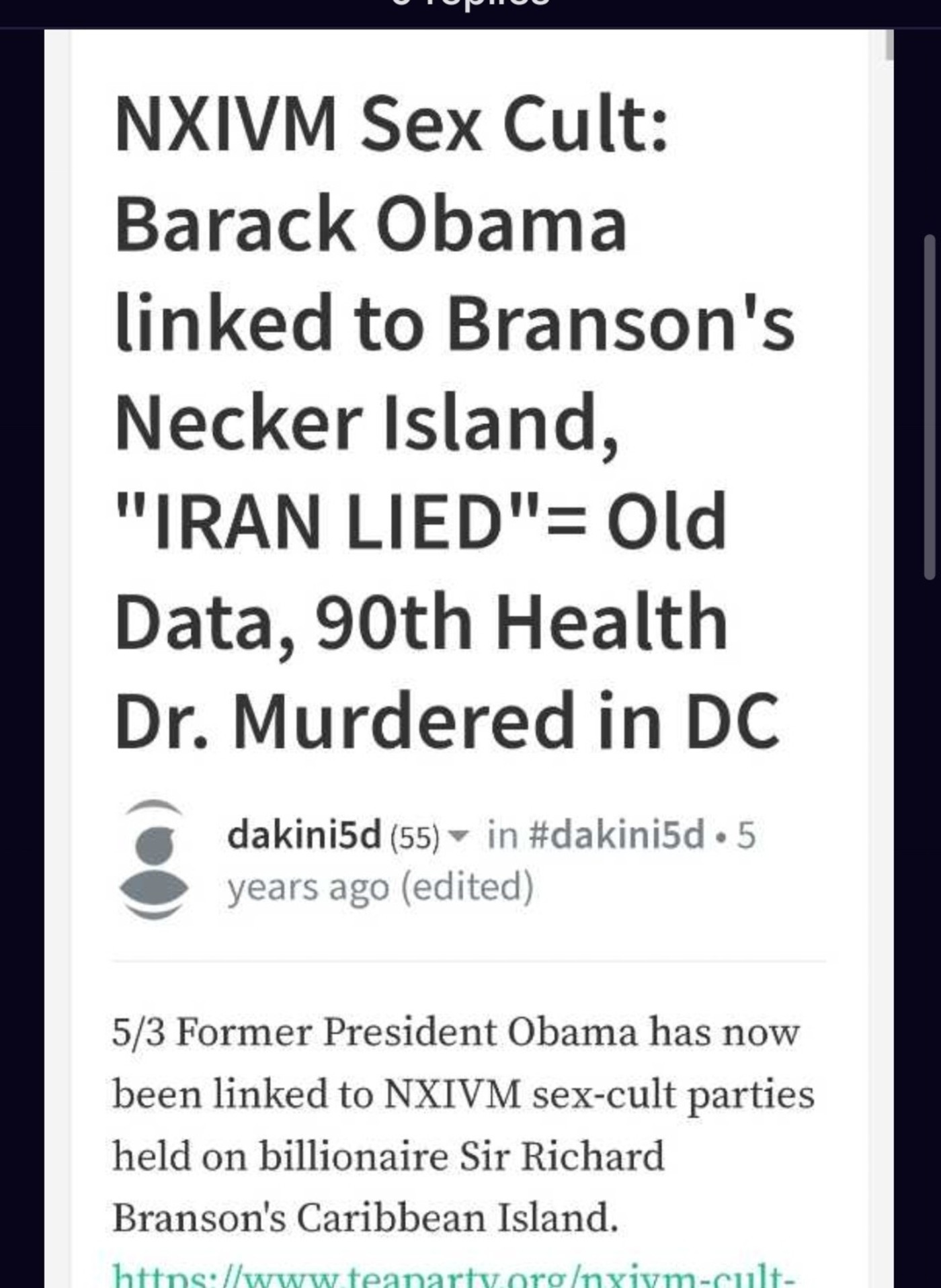Open the #dakini5d tag link
The height and width of the screenshot is (1288, 941).
click(x=618, y=836)
